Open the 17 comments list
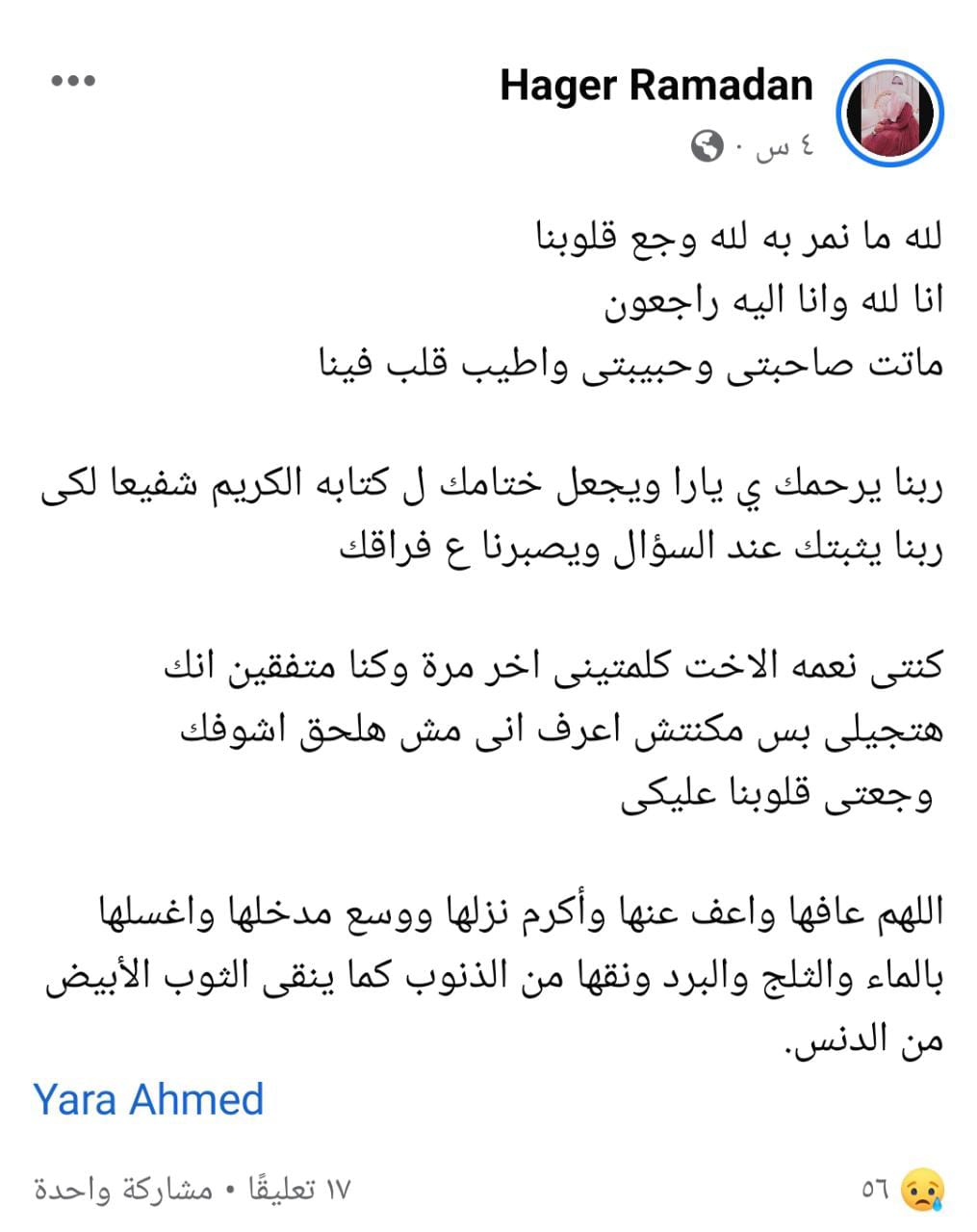 click(x=299, y=1191)
